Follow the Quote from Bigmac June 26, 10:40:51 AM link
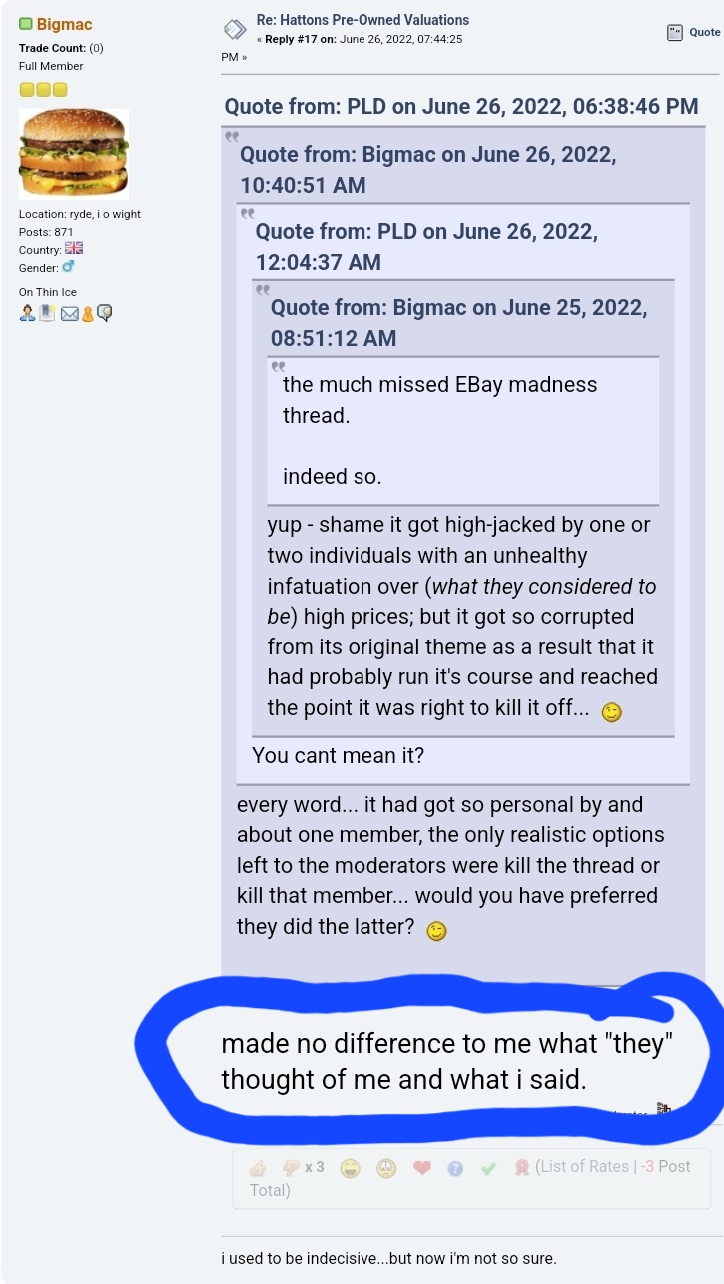Screen dimensions: 724x1284 tap(427, 170)
